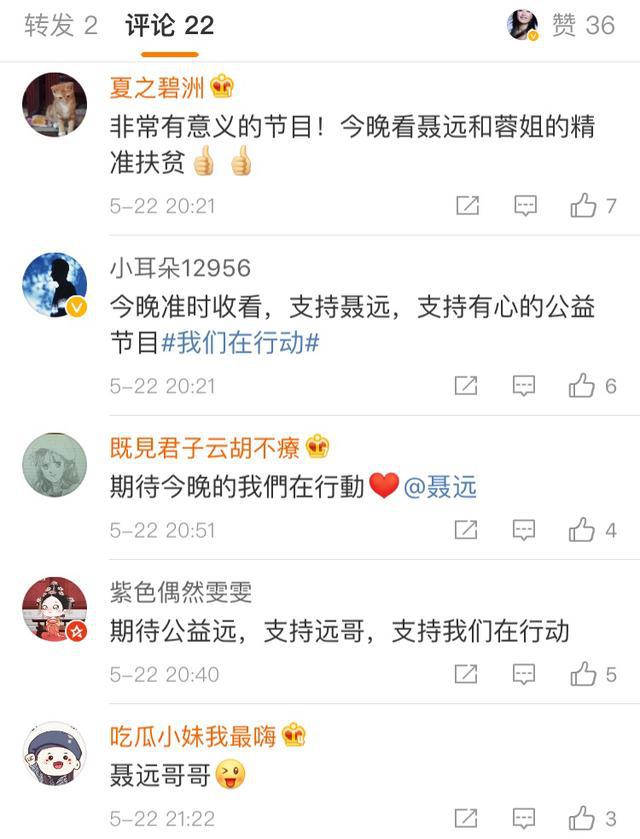The image size is (640, 839).
Task: Open 夏之碧洲's profile avatar
Action: (x=54, y=104)
